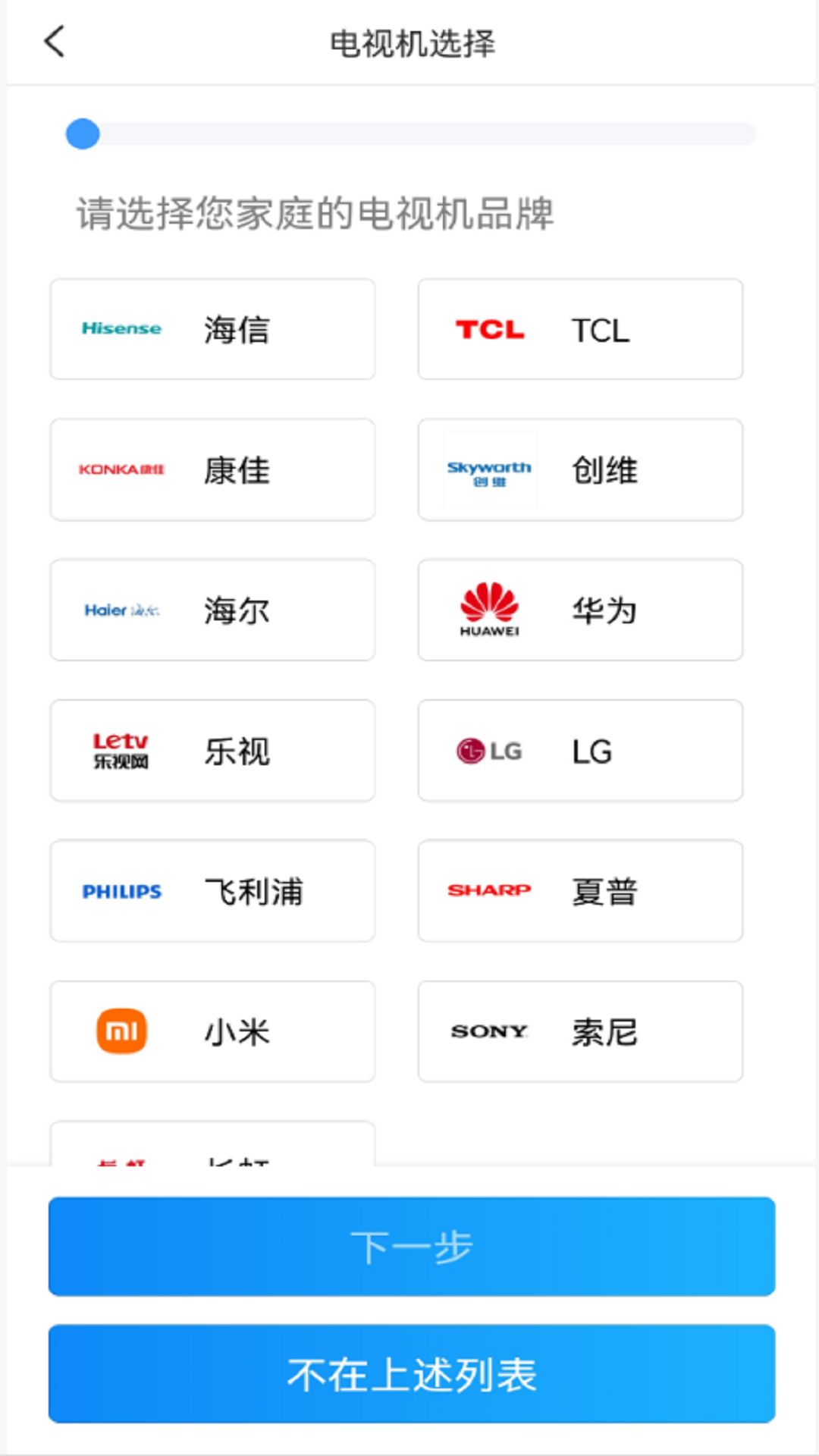Click the TCL red logo icon
This screenshot has height=1456, width=819.
pyautogui.click(x=490, y=330)
